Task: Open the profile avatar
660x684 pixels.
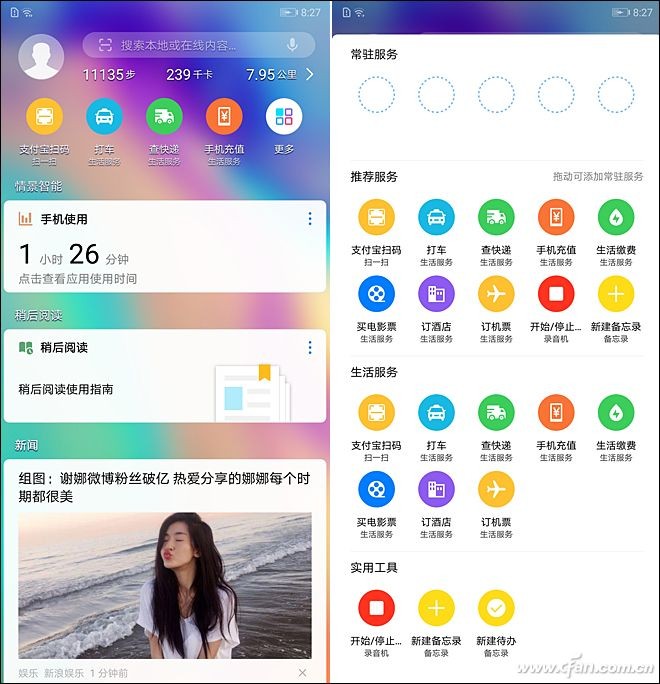Action: [x=41, y=57]
